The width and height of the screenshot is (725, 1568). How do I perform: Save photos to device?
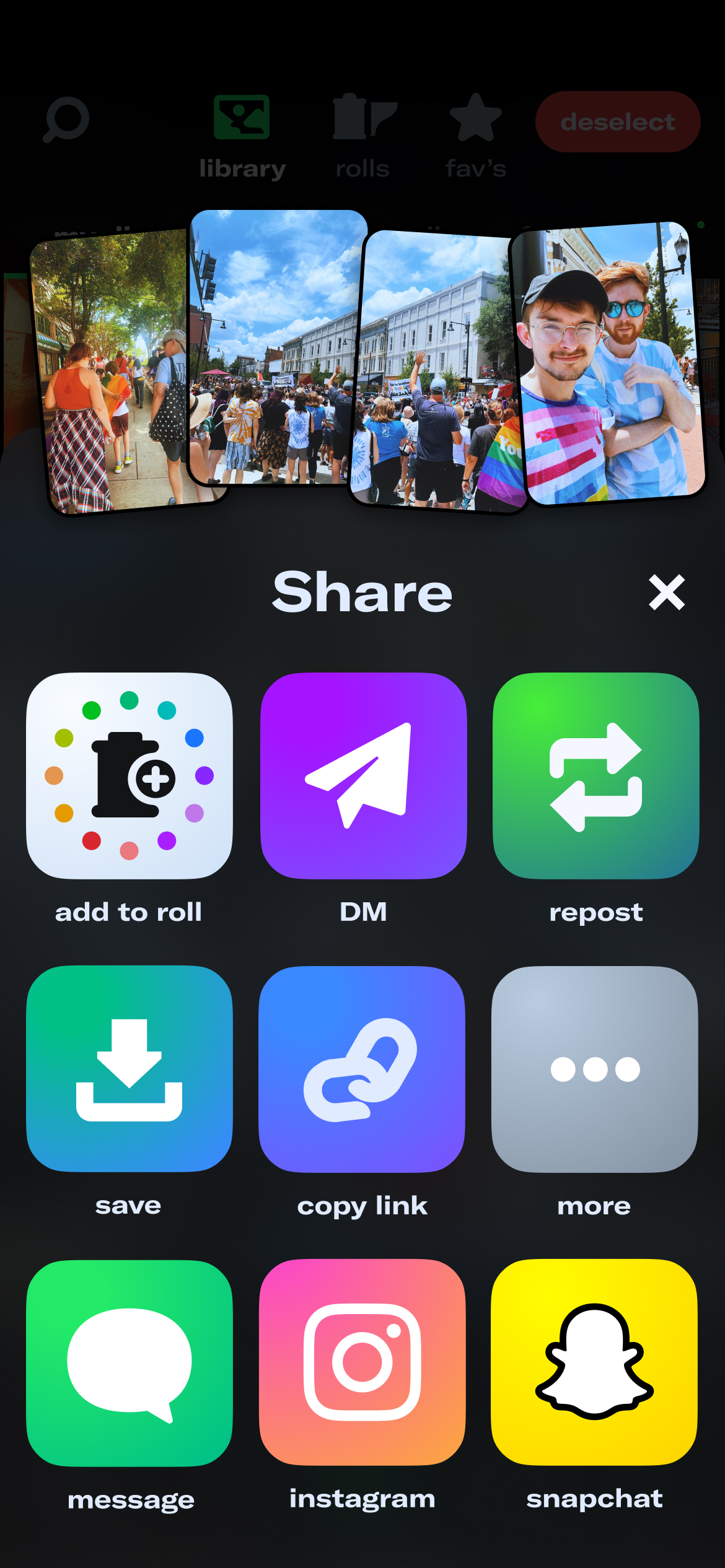click(x=130, y=1068)
